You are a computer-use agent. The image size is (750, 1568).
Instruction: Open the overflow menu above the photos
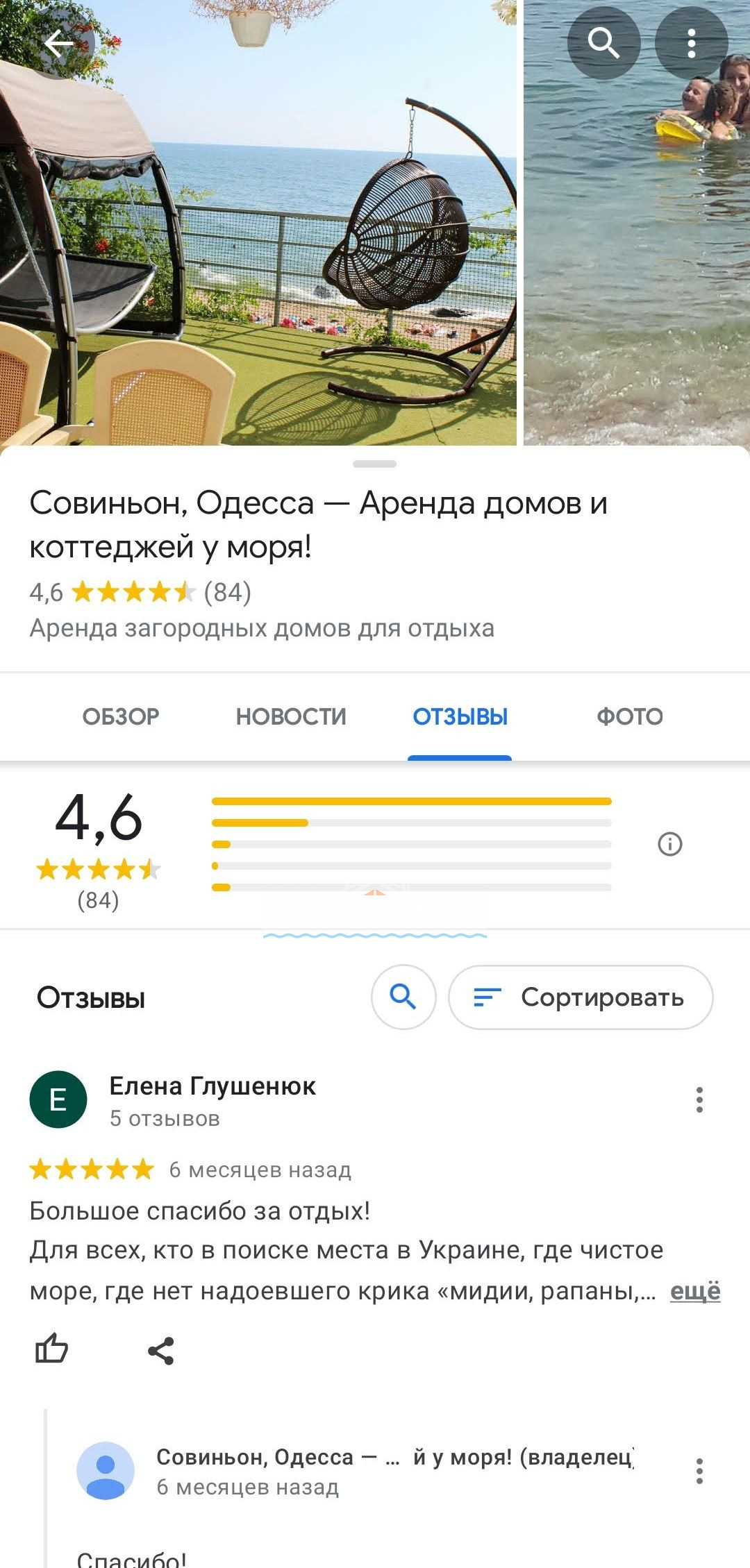click(691, 44)
